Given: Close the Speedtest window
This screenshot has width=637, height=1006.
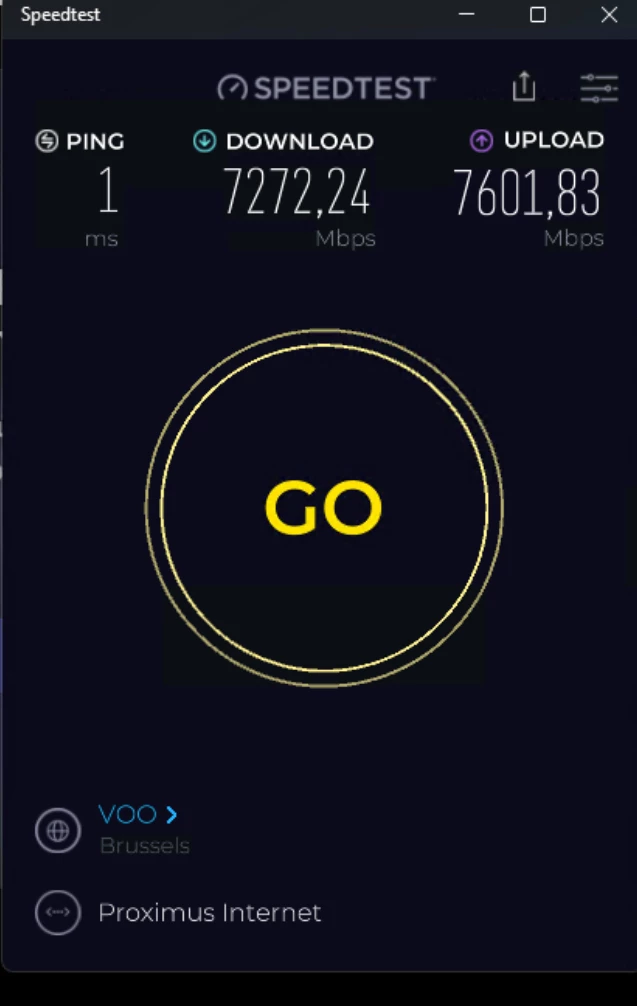Looking at the screenshot, I should tap(608, 15).
